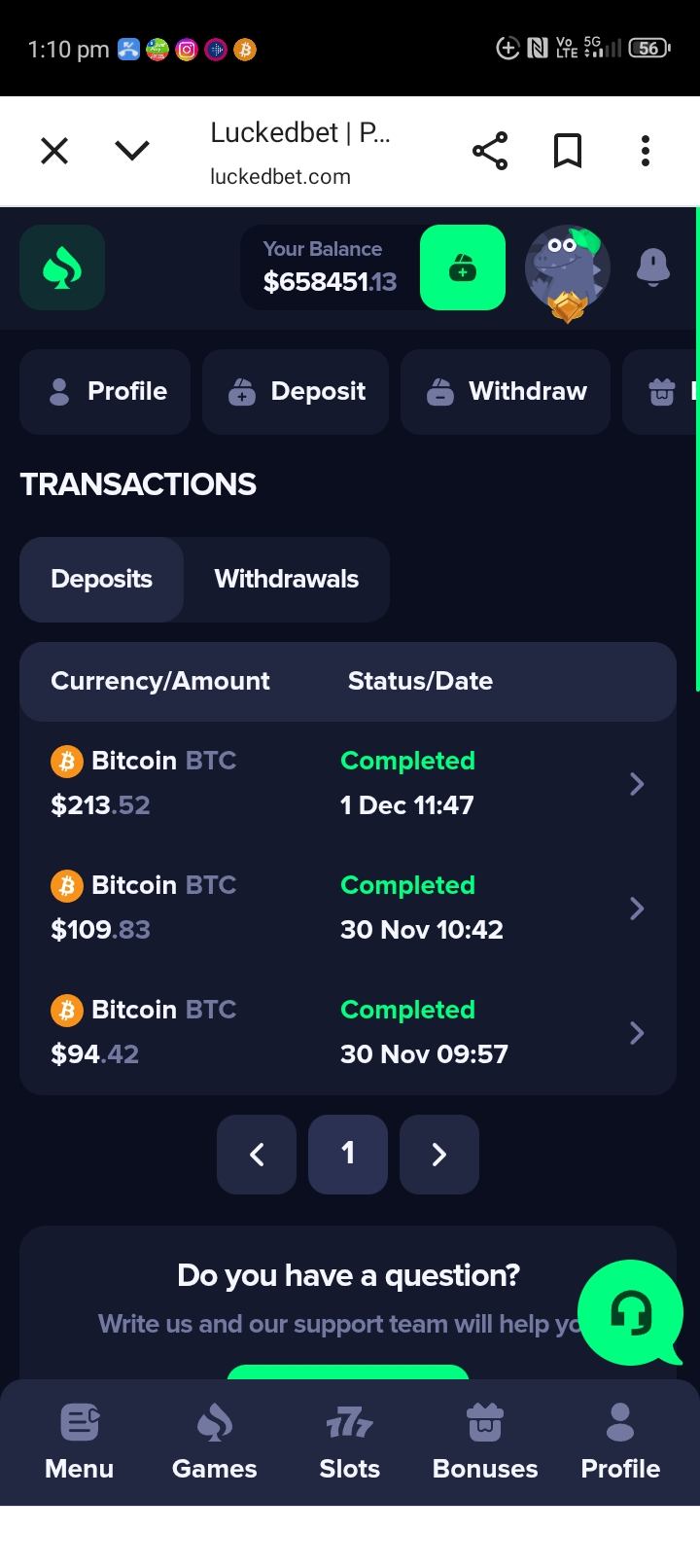This screenshot has height=1568, width=700.
Task: Tap the Luckedbet spade logo
Action: [x=62, y=267]
